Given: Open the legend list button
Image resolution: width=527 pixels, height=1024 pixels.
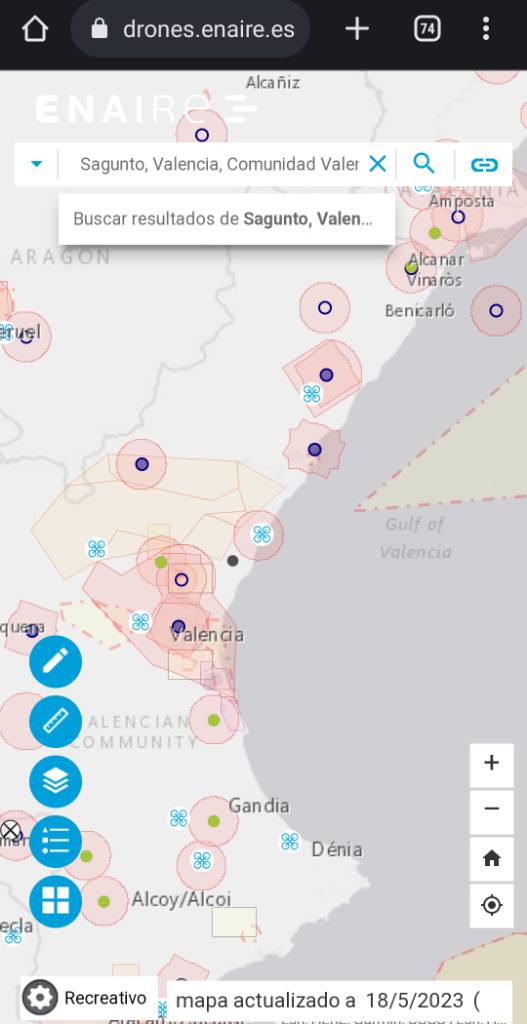Looking at the screenshot, I should (56, 842).
